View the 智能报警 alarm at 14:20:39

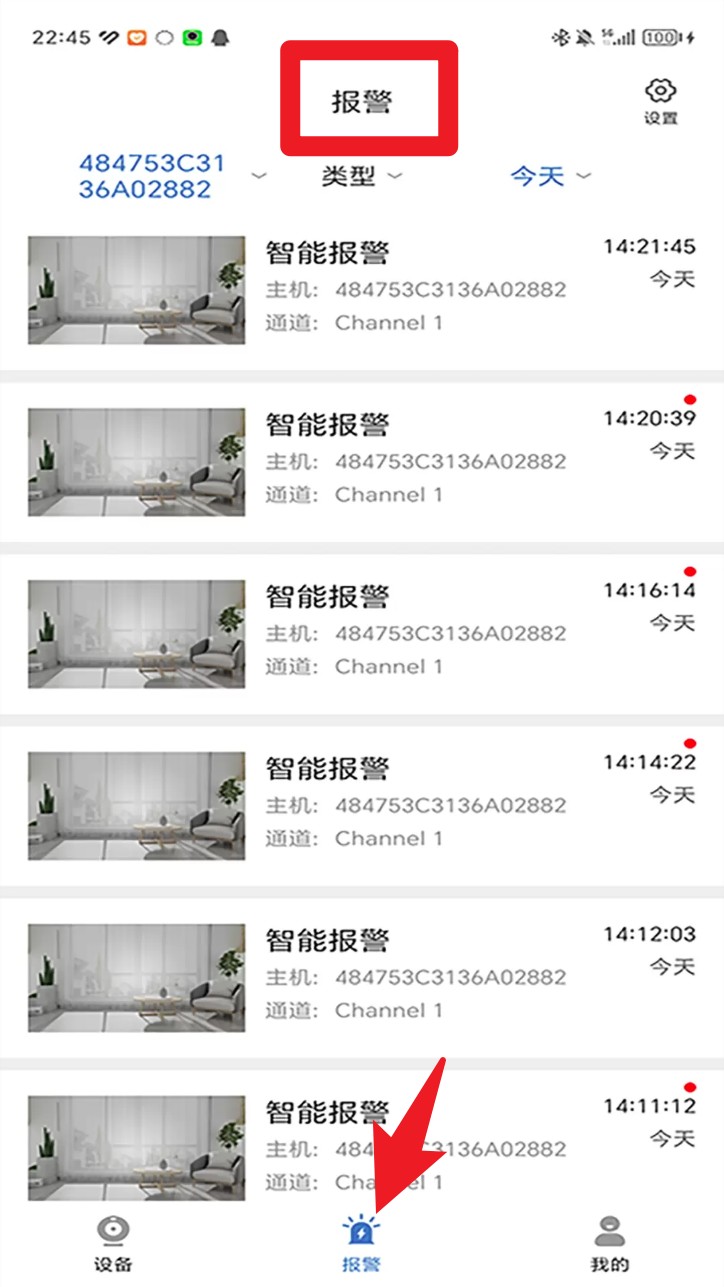pos(361,459)
